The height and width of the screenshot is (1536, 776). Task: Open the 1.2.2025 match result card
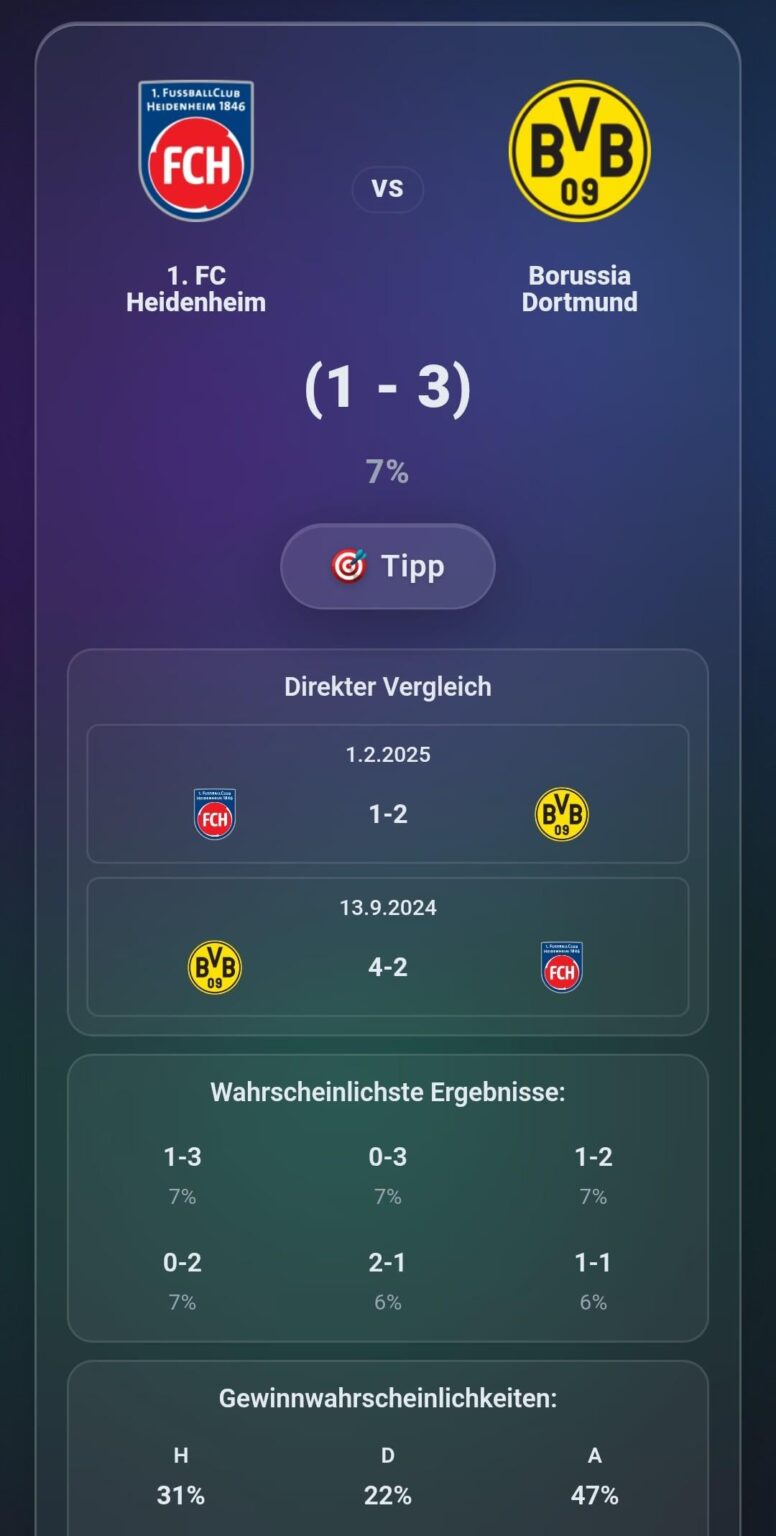(x=388, y=794)
